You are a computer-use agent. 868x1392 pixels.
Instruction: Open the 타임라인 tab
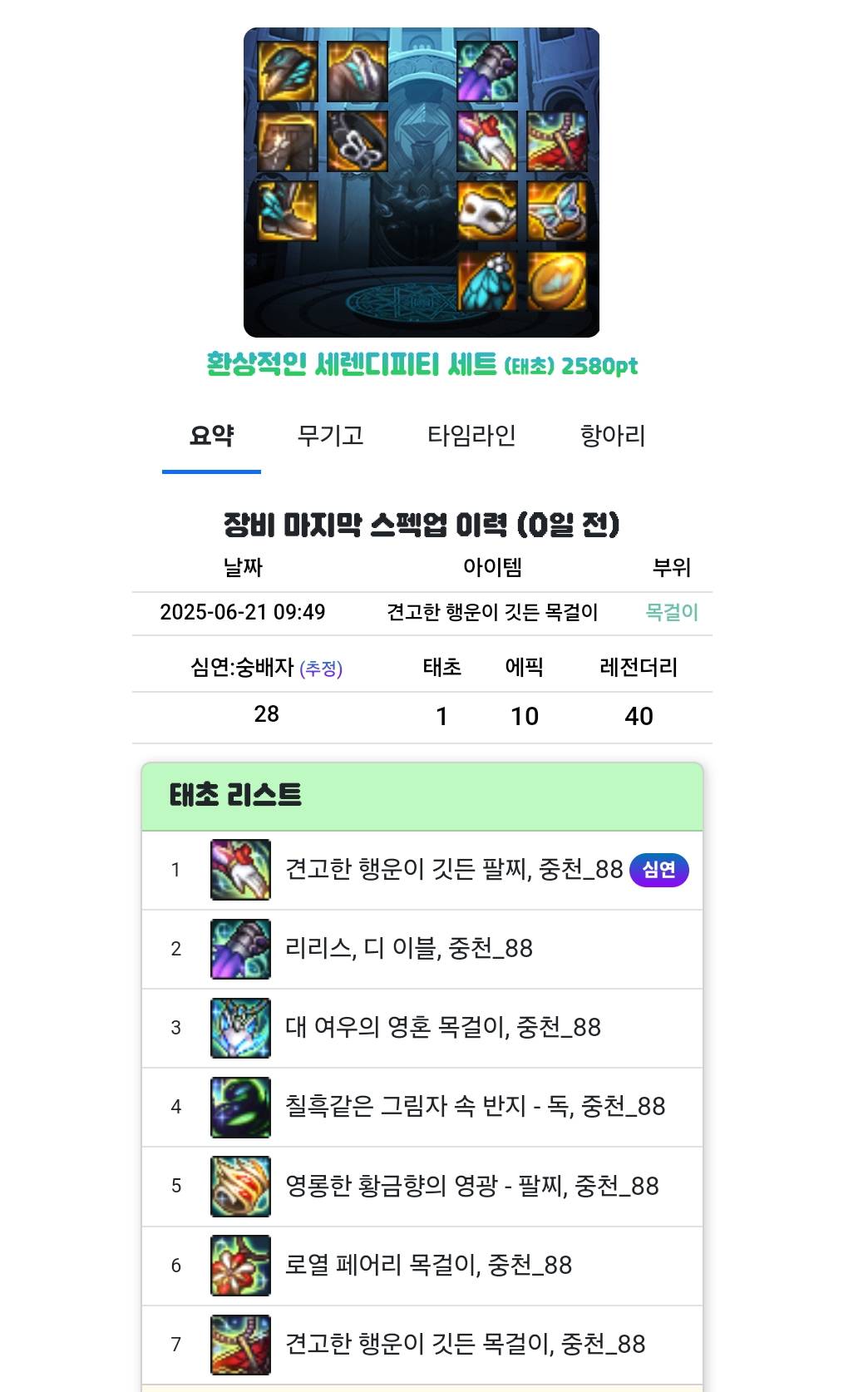pos(471,436)
